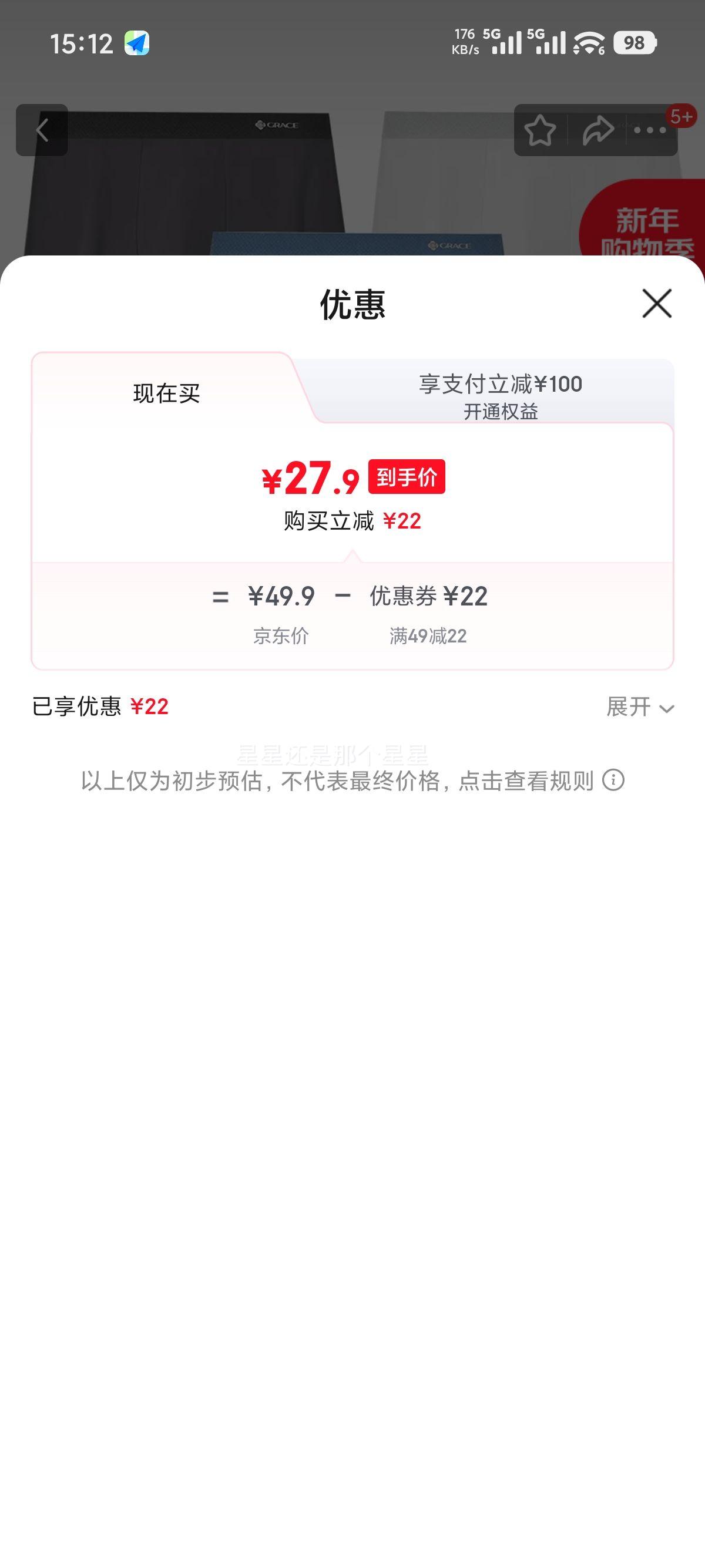Image resolution: width=705 pixels, height=1568 pixels.
Task: Tap the more options ellipsis icon
Action: (651, 130)
